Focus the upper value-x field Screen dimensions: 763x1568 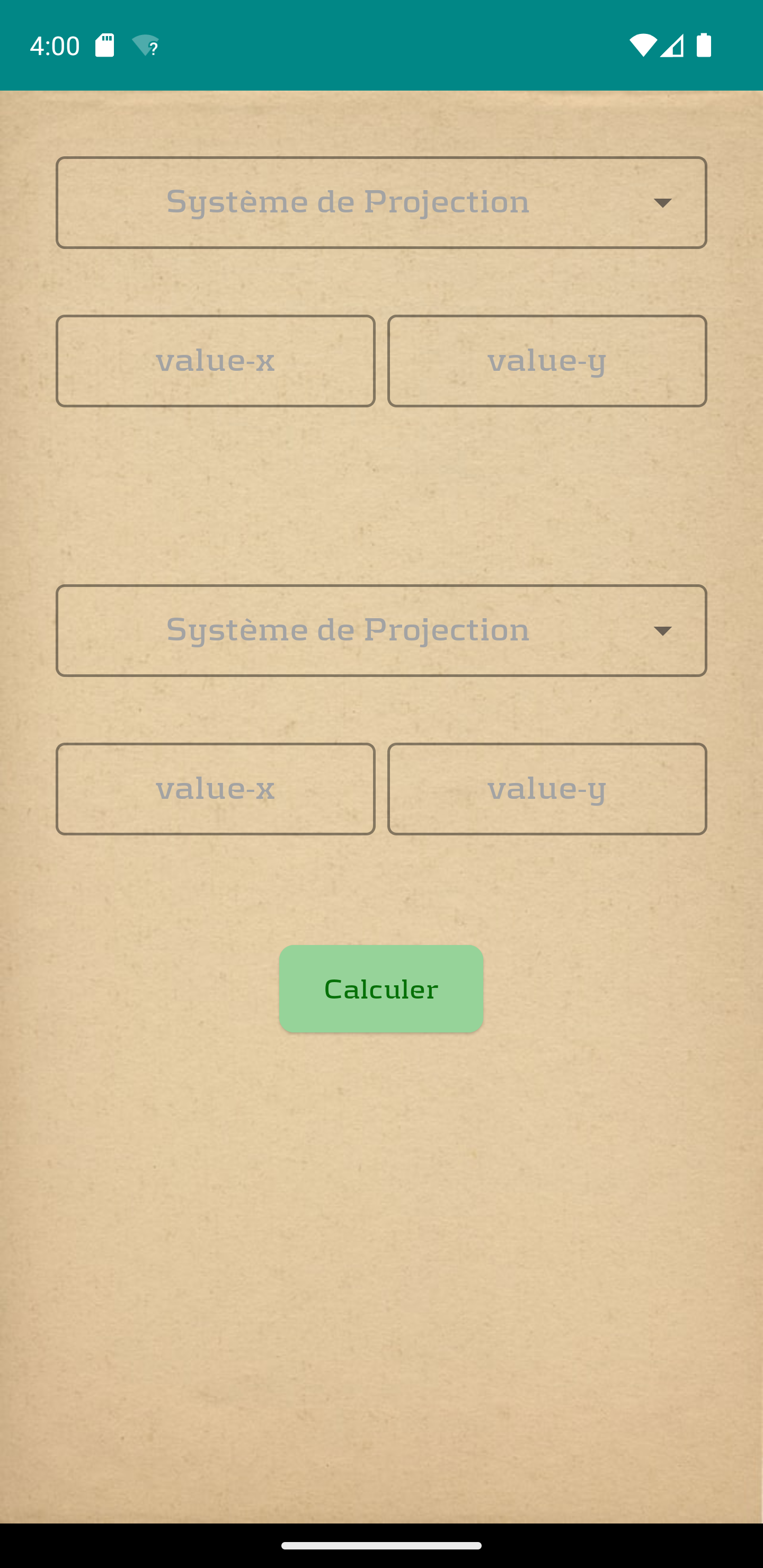(x=216, y=361)
